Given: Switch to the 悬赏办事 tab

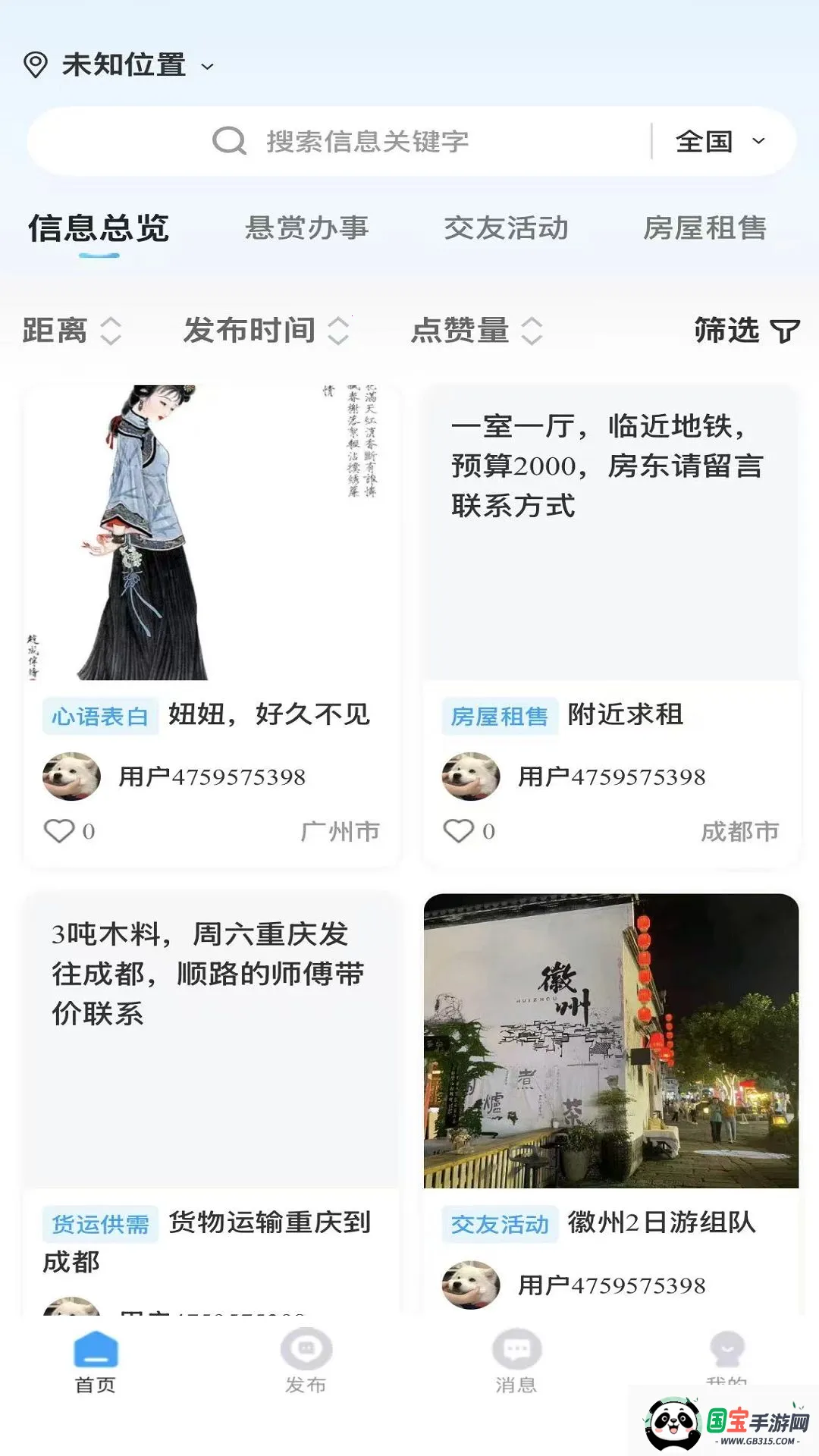Looking at the screenshot, I should tap(307, 227).
